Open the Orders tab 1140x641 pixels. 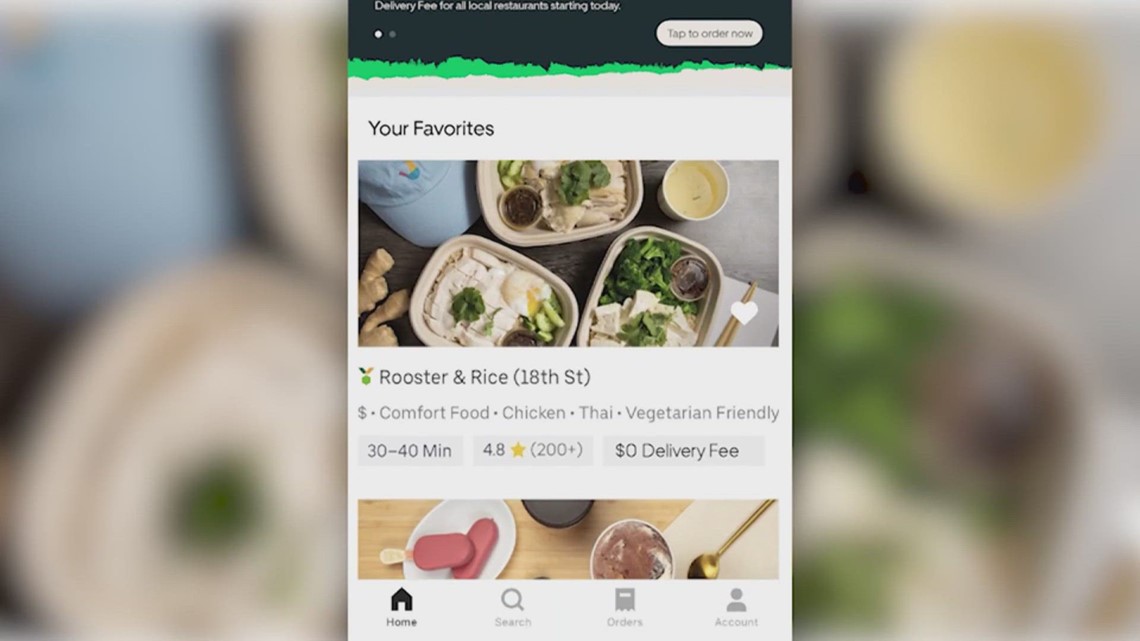[x=624, y=607]
